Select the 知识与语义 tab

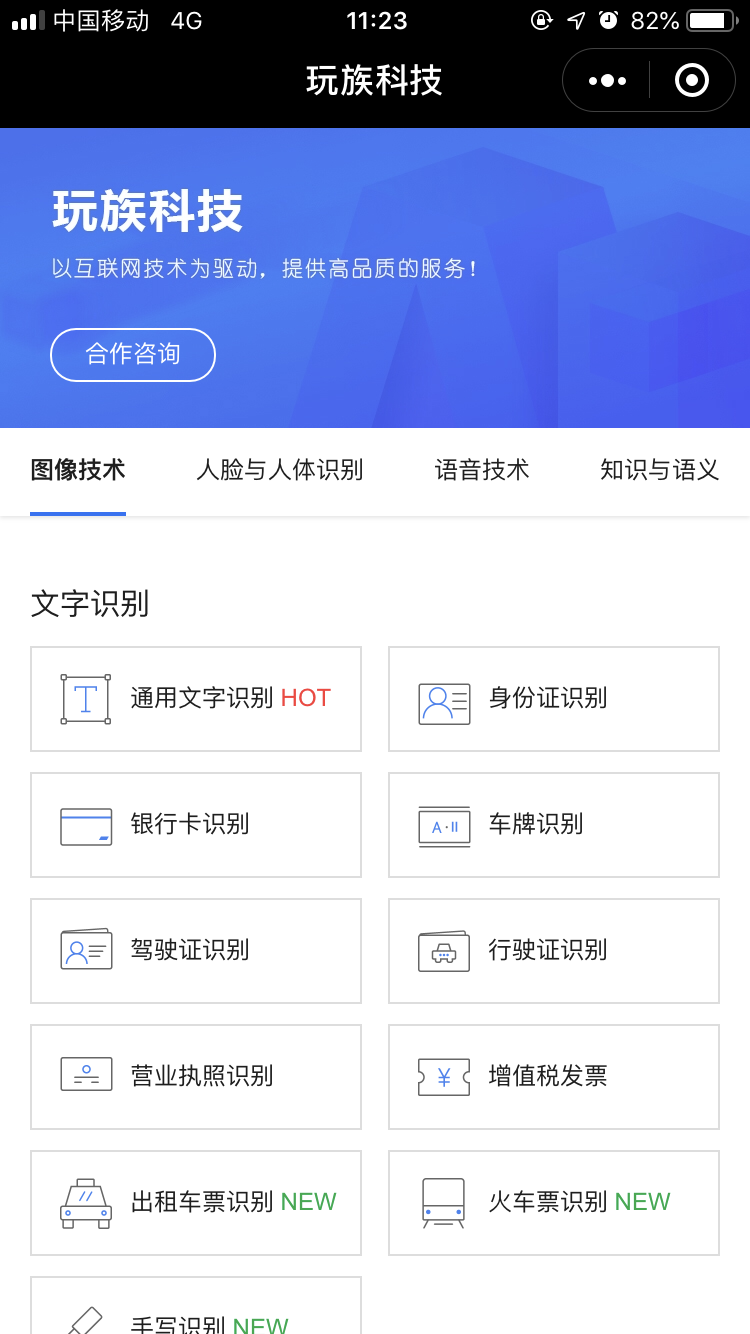click(660, 470)
